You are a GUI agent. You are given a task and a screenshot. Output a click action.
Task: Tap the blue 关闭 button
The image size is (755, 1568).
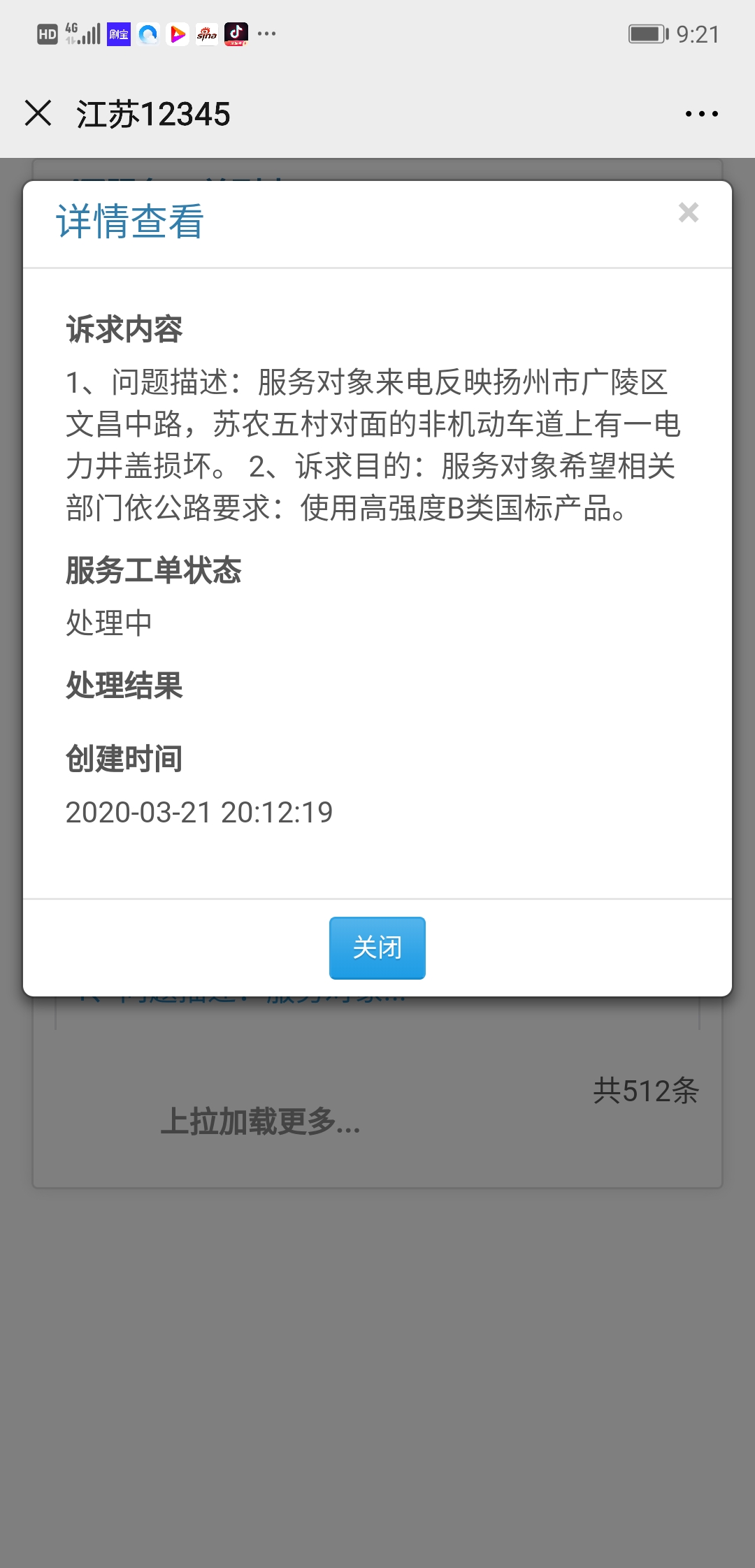(377, 948)
